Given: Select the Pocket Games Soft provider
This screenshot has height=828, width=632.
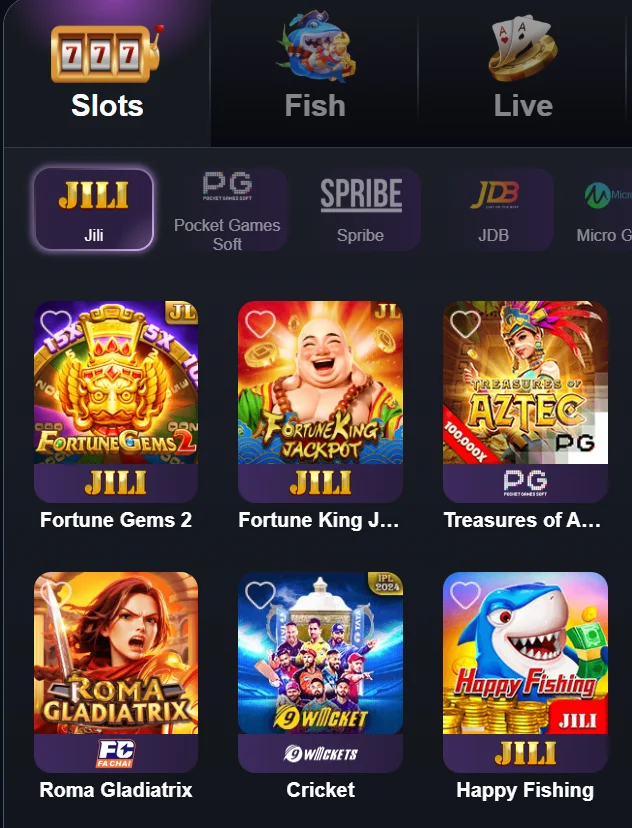Looking at the screenshot, I should 227,209.
